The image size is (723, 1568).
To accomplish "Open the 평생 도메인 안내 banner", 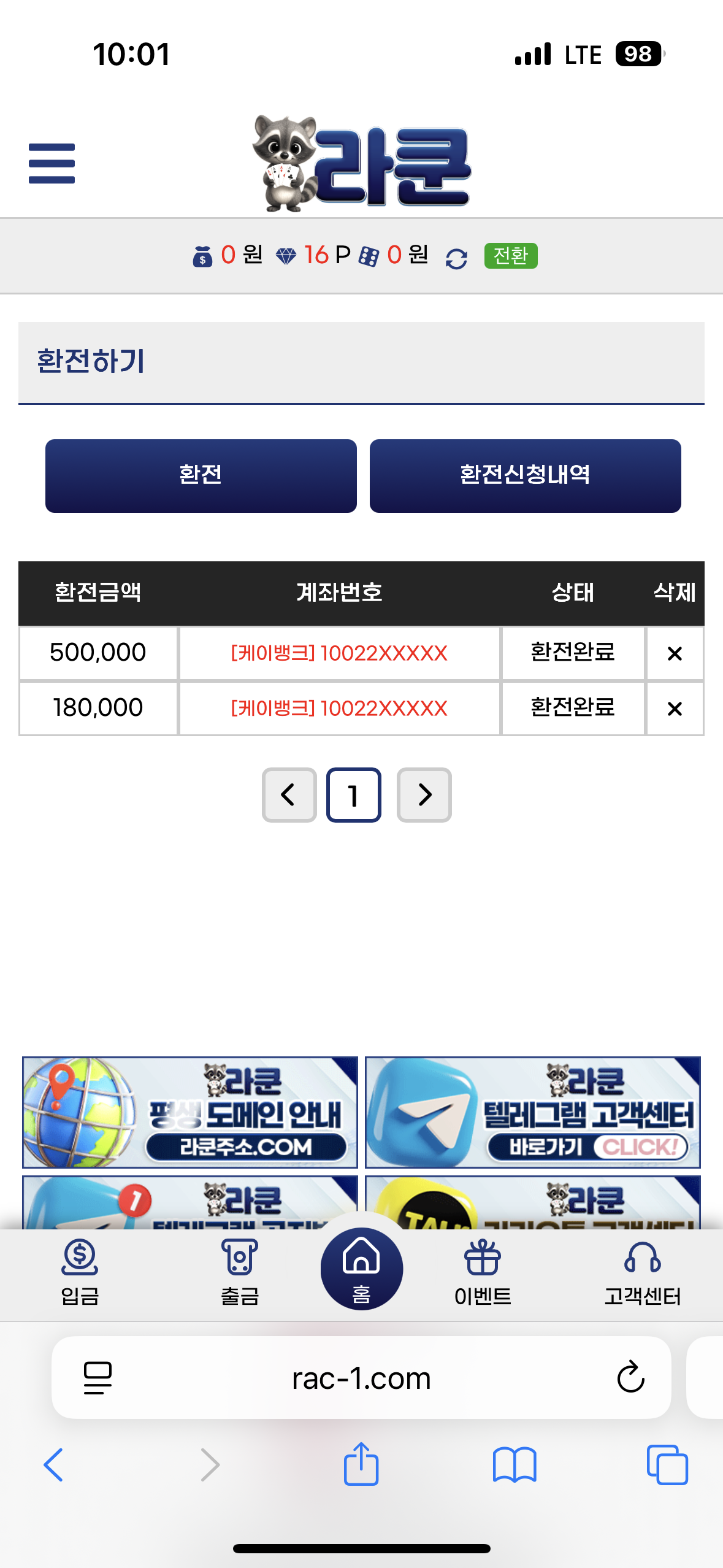I will [190, 1112].
